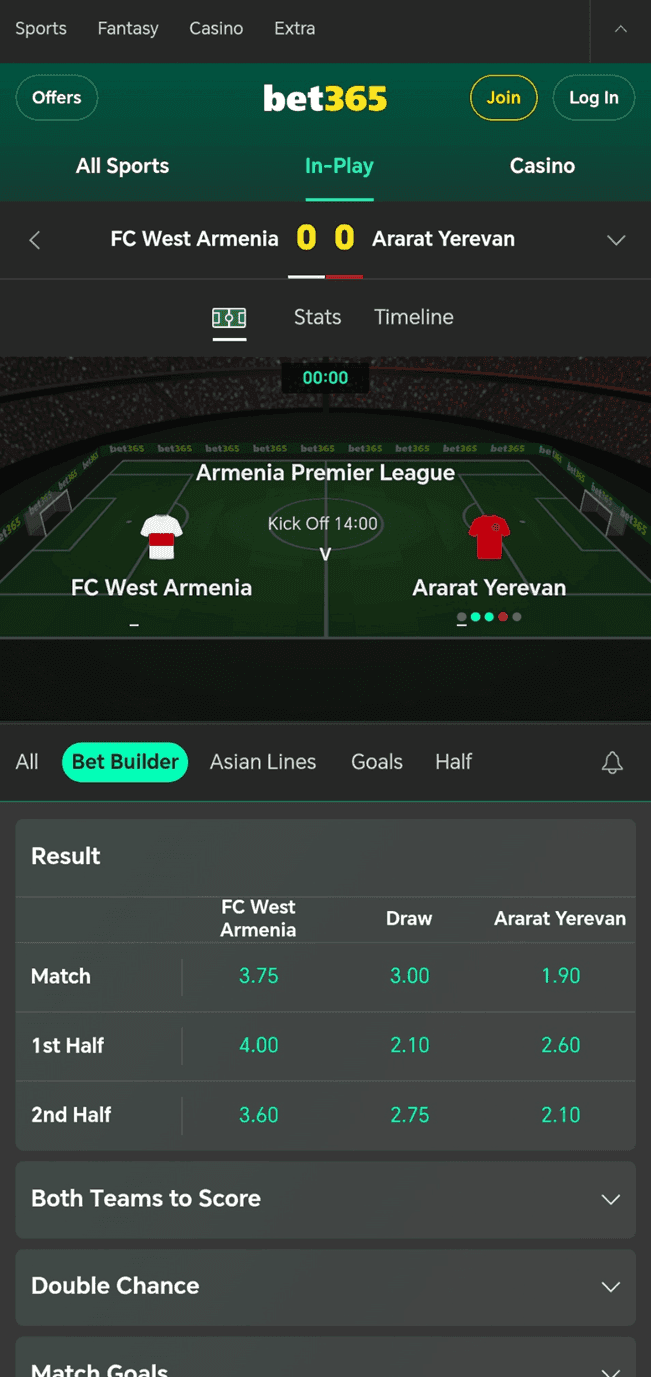Open the Offers button
The width and height of the screenshot is (651, 1377).
tap(57, 98)
